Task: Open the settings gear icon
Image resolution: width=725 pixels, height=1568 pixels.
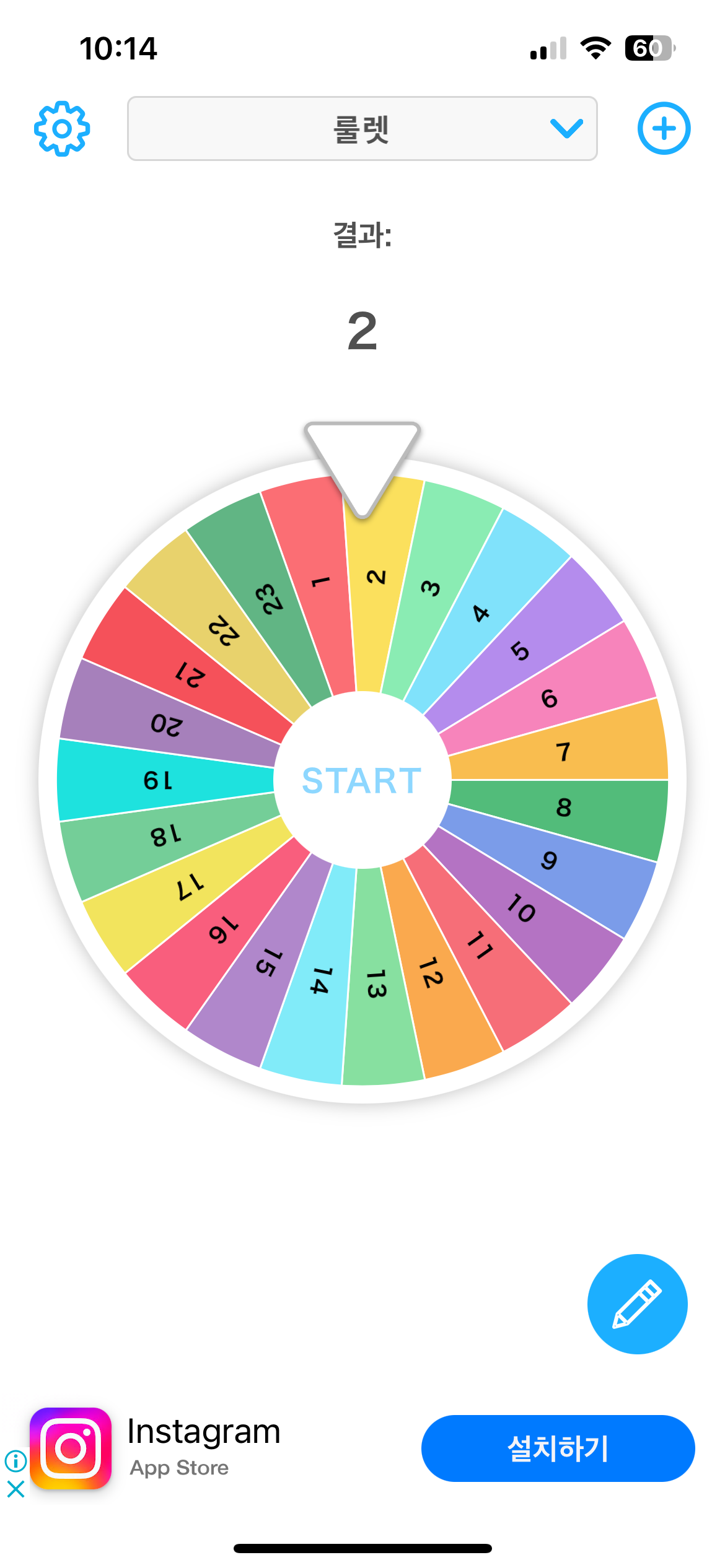Action: [x=62, y=129]
